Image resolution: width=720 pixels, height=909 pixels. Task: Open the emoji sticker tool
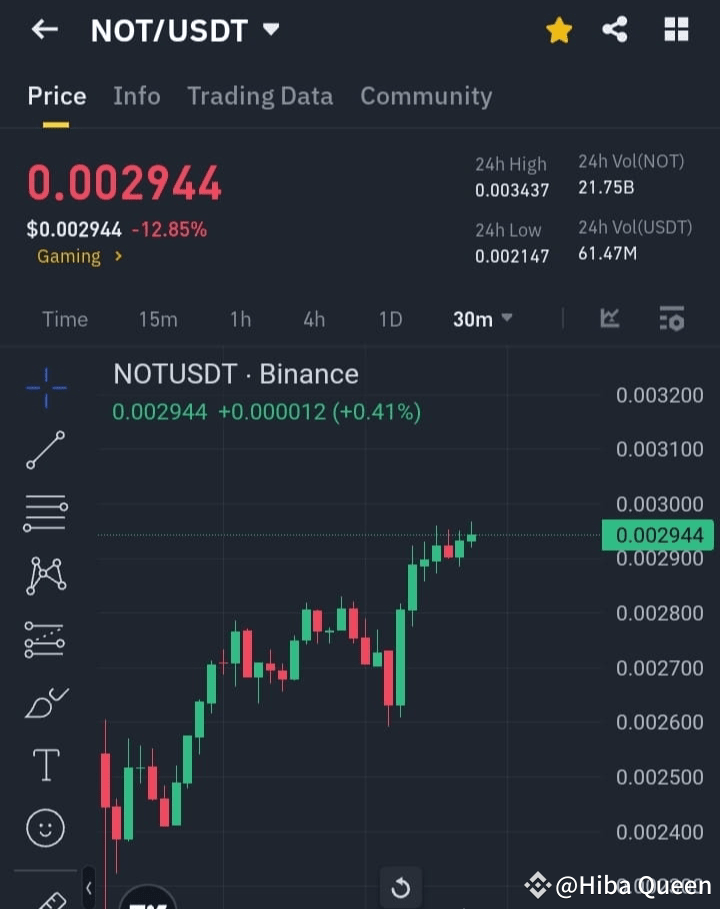[44, 827]
